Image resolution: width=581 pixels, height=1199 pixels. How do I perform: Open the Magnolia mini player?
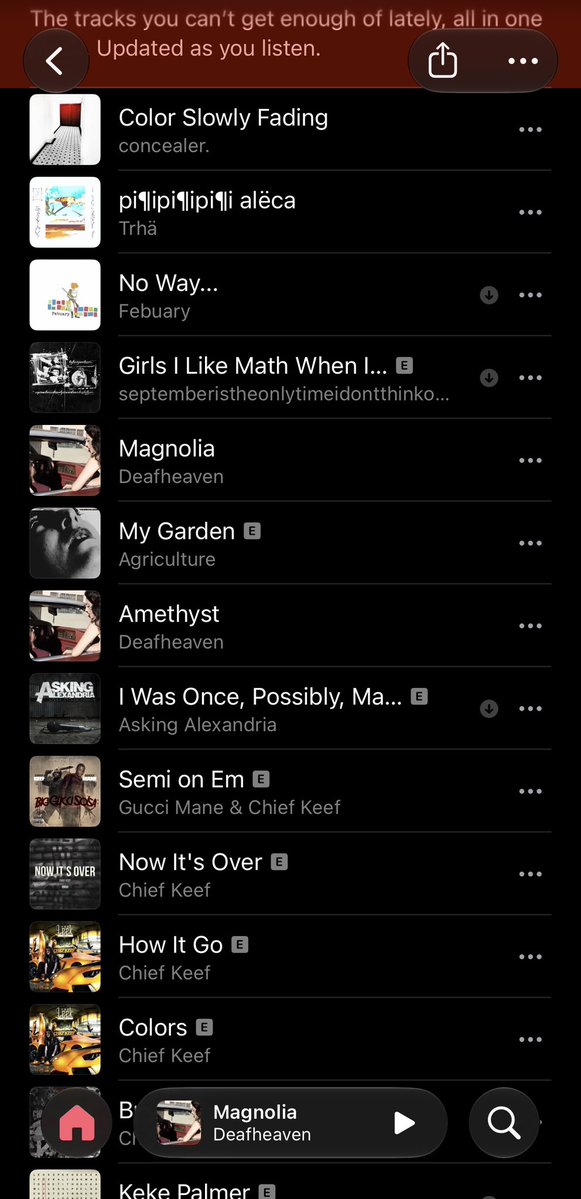pyautogui.click(x=290, y=1123)
